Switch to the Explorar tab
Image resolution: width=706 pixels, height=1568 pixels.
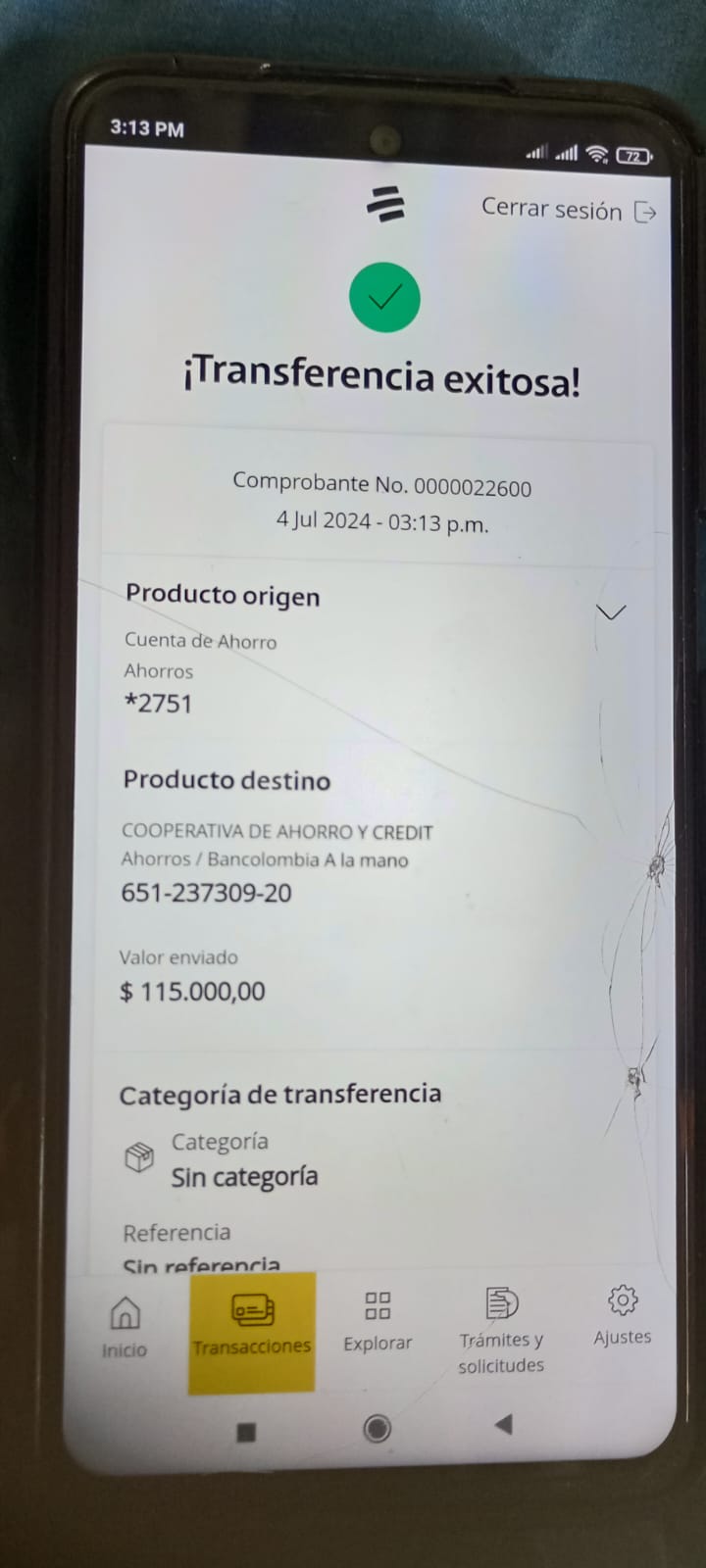378,1321
